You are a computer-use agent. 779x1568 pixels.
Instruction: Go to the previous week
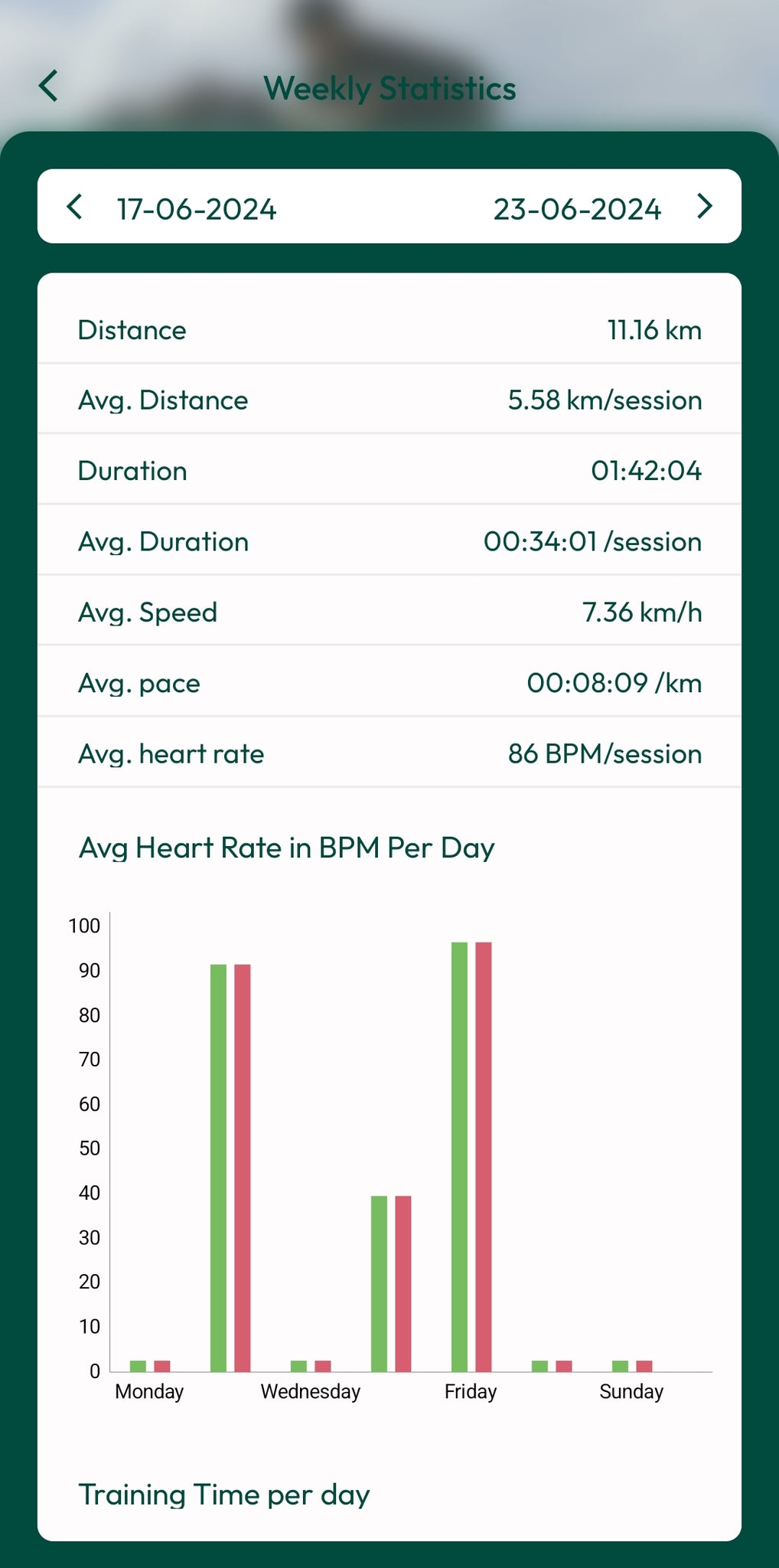(x=74, y=207)
